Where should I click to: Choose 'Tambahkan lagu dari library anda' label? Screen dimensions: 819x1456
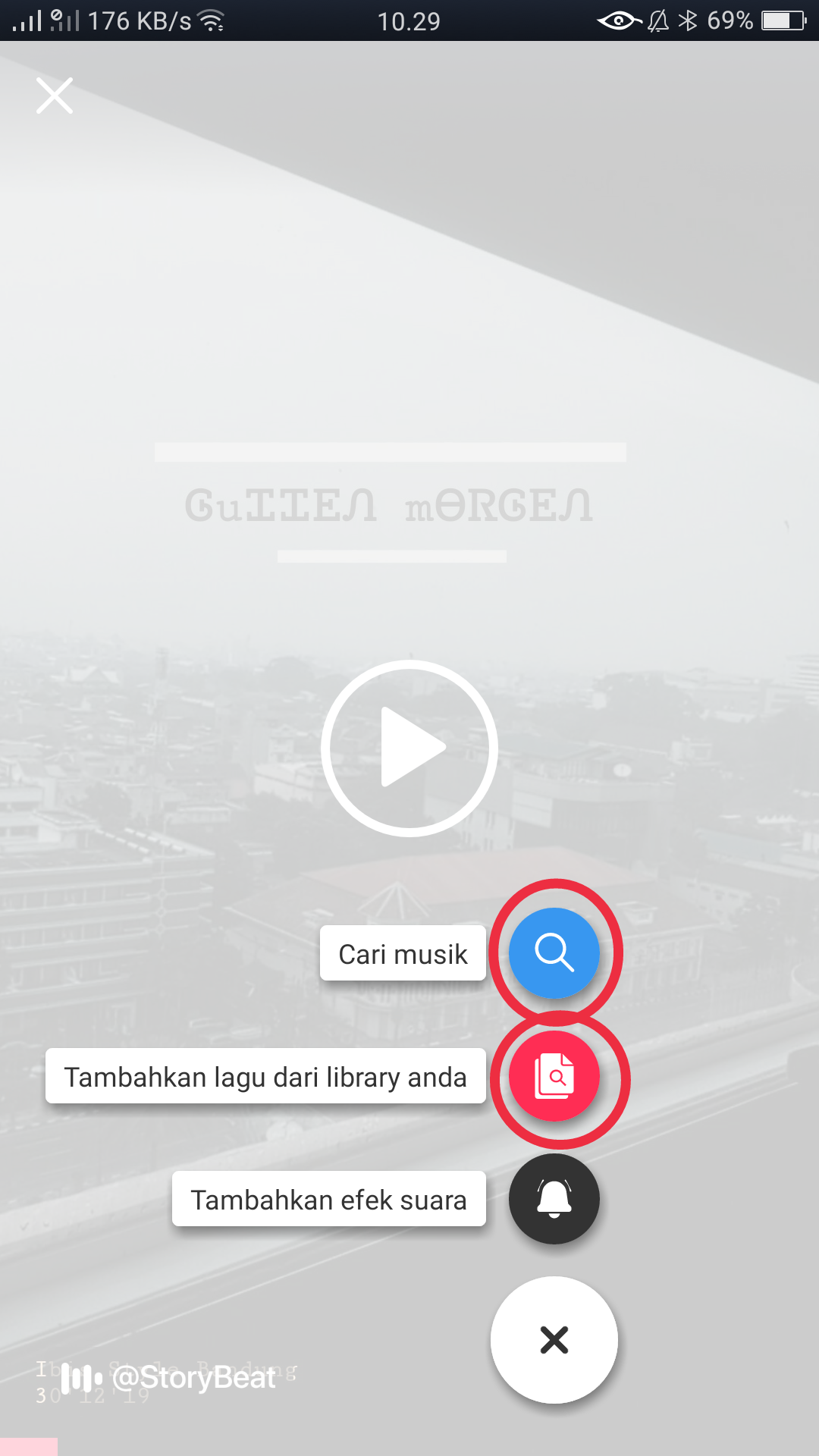(265, 1076)
